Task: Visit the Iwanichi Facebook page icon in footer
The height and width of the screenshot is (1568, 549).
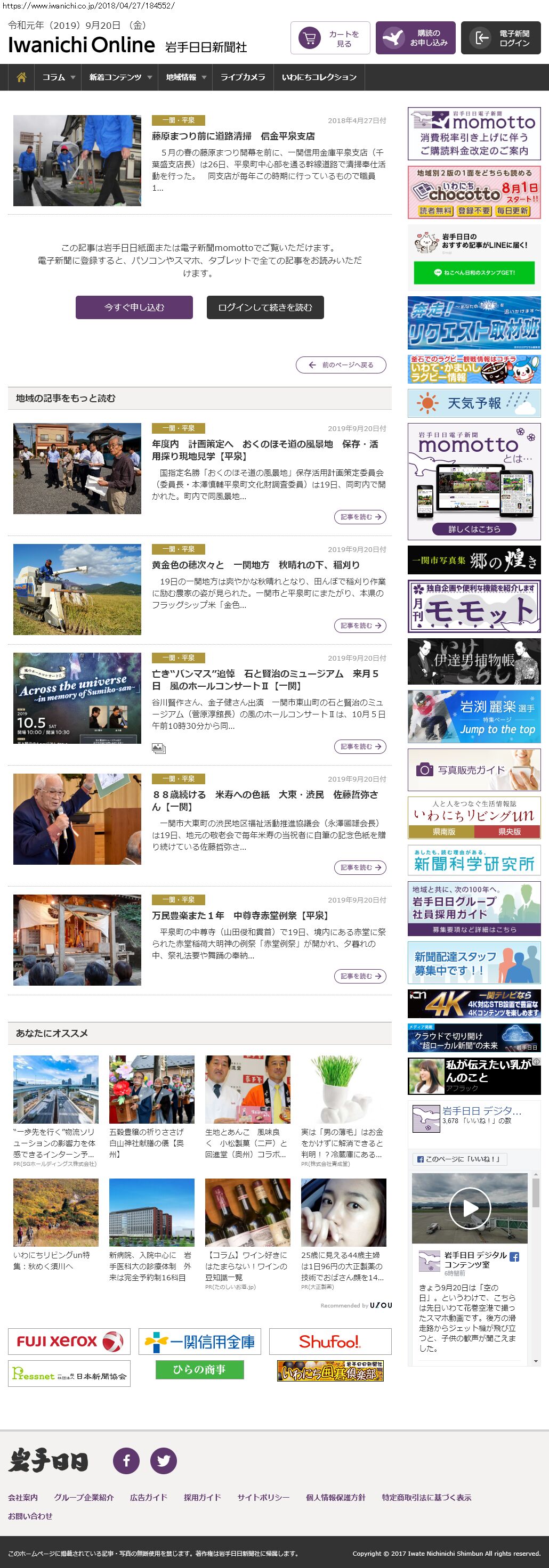Action: [127, 1460]
